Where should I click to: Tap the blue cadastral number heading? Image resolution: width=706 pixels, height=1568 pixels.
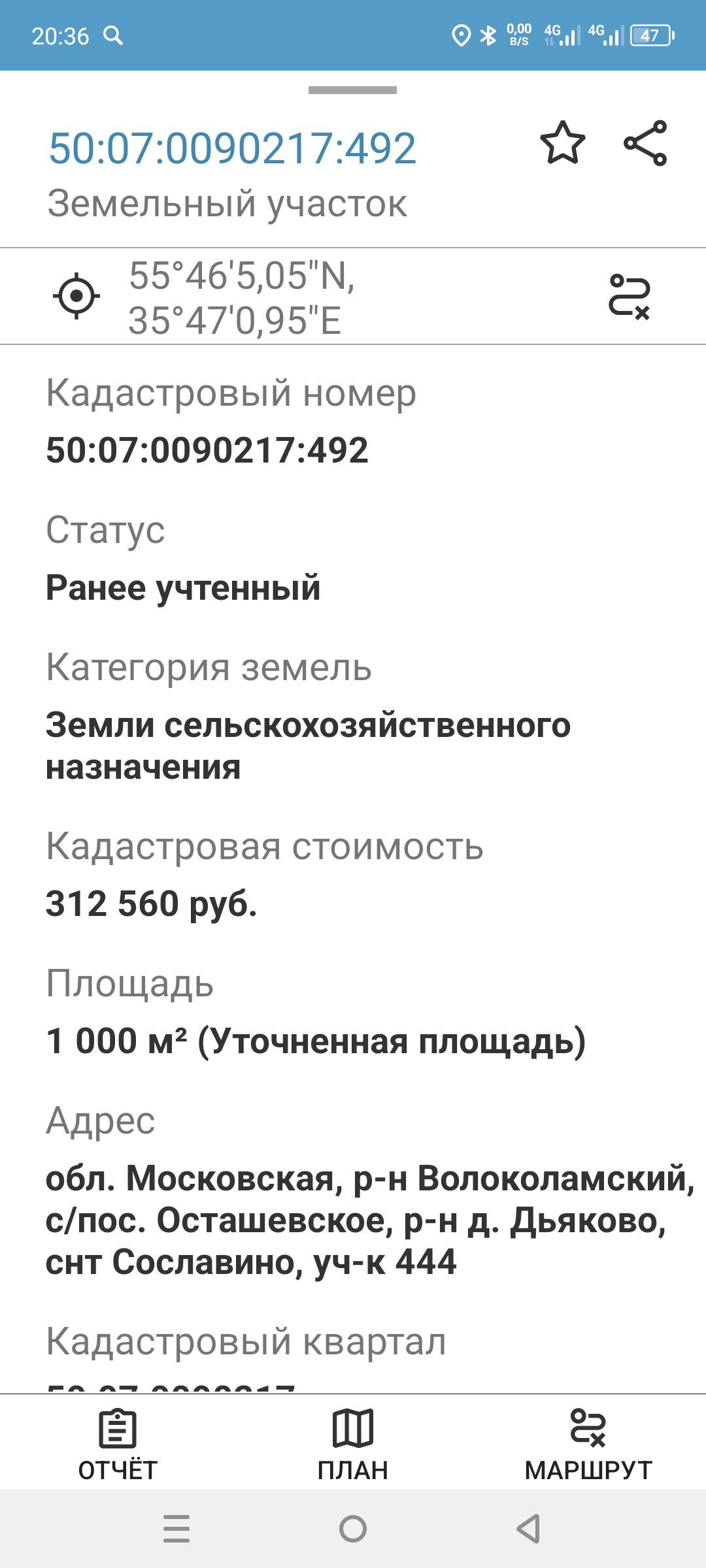[232, 148]
